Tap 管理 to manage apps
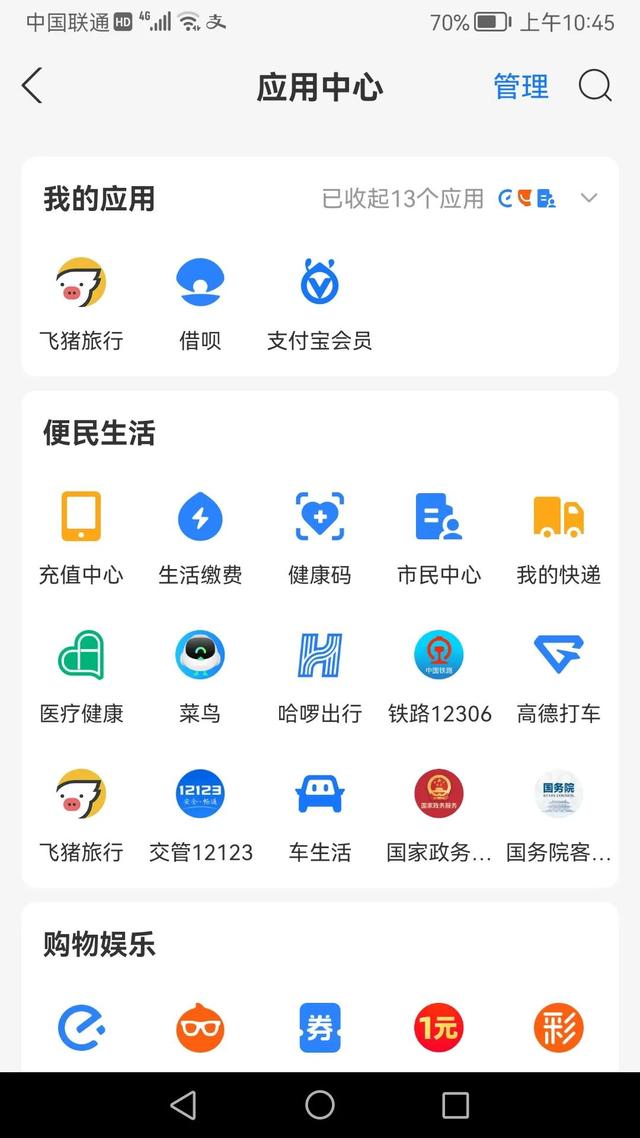 pos(521,86)
